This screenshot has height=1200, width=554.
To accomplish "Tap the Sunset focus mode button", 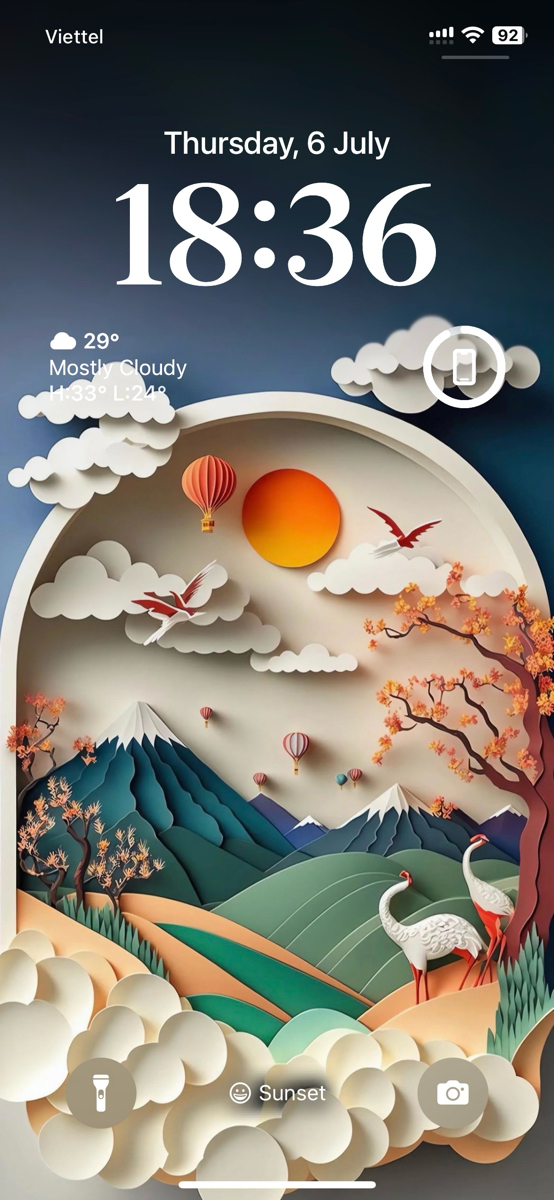I will (x=277, y=1093).
